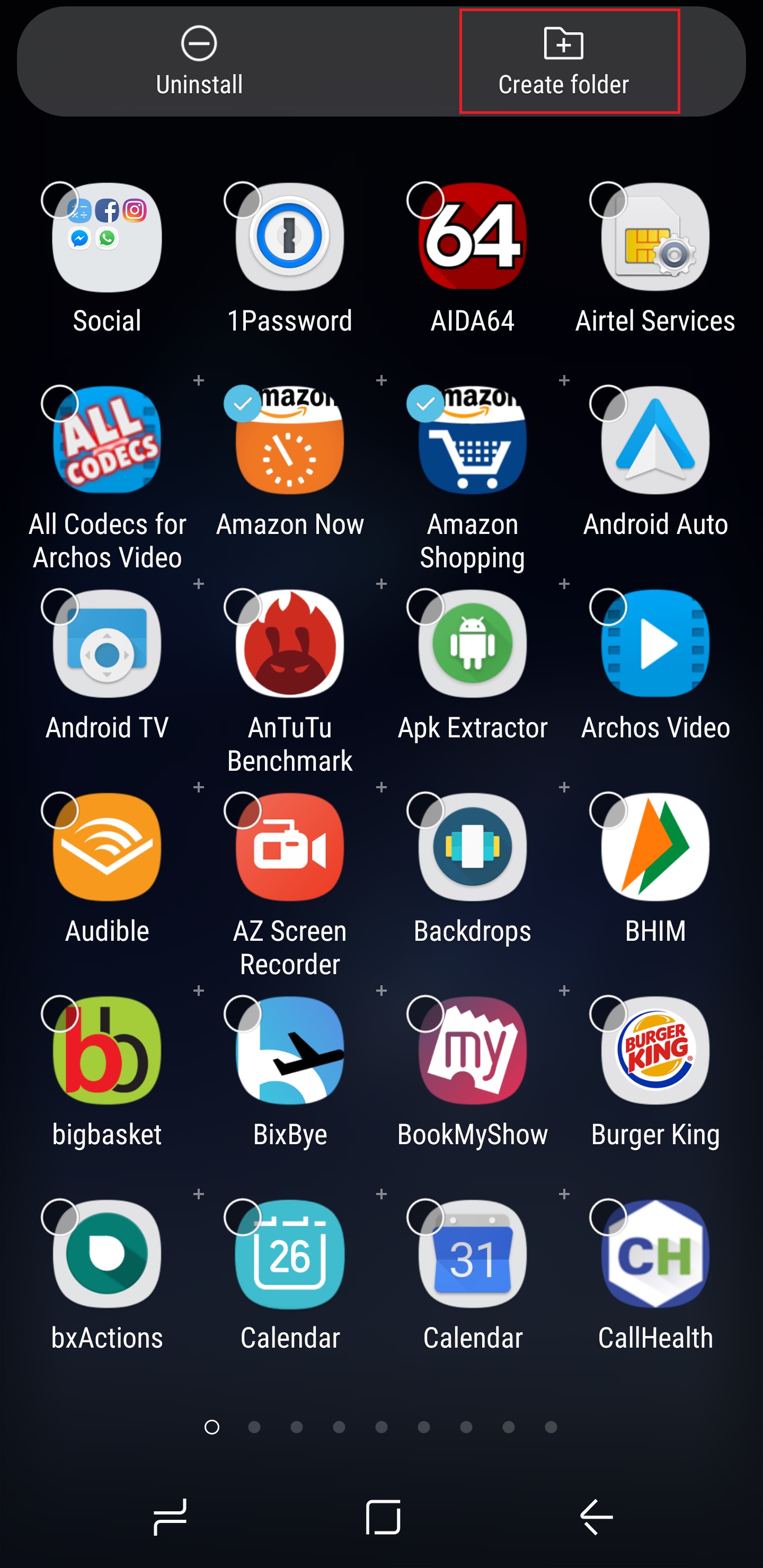The height and width of the screenshot is (1568, 763).
Task: Deselect the Amazon Now app
Action: [243, 404]
